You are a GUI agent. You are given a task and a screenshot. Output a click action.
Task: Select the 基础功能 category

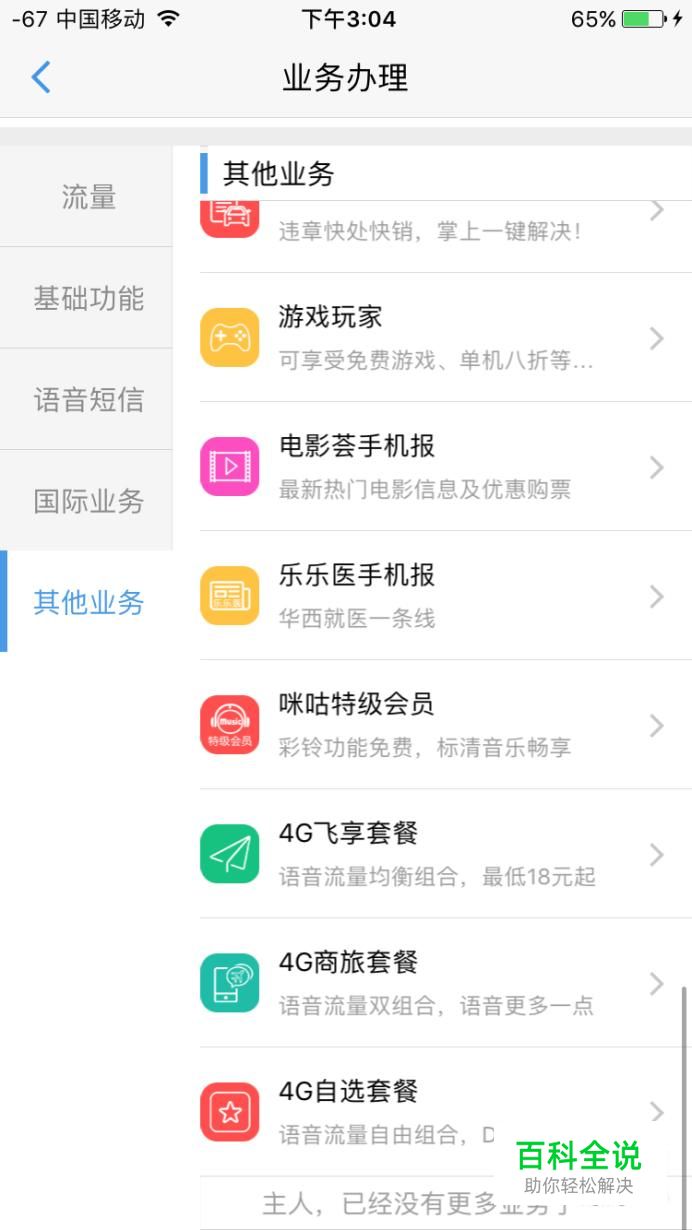(87, 298)
